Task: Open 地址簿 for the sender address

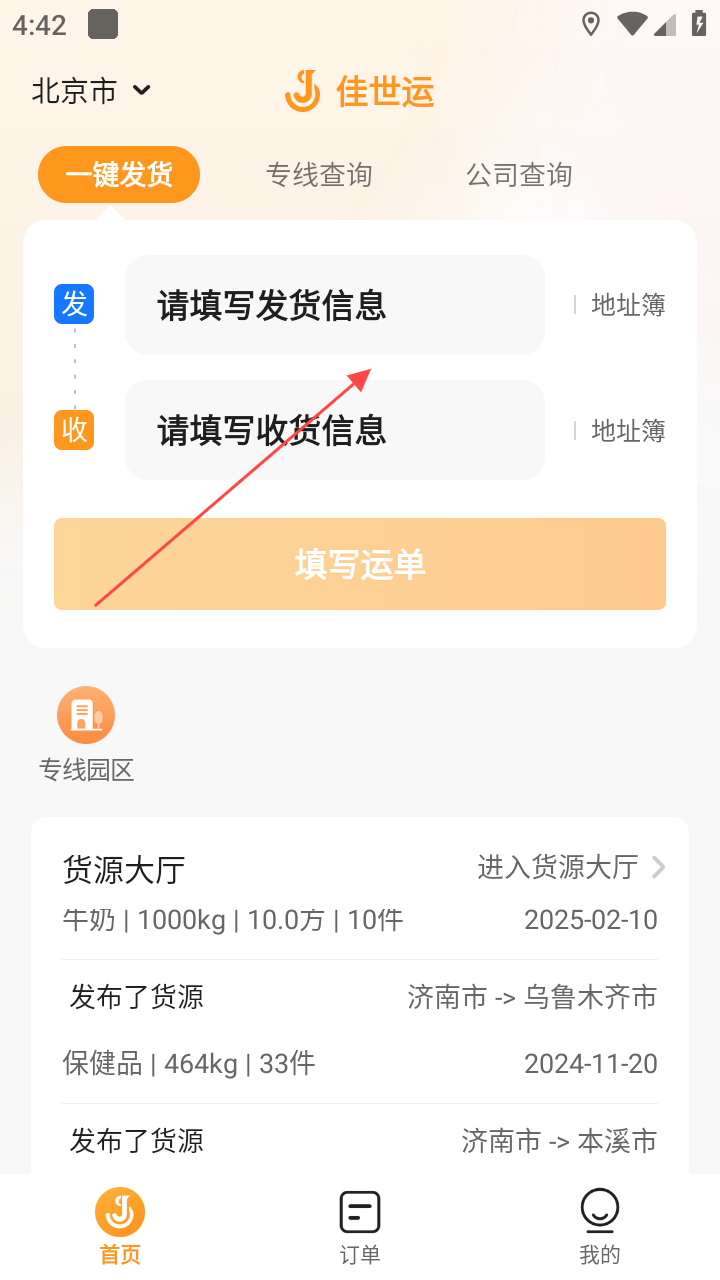Action: point(628,305)
